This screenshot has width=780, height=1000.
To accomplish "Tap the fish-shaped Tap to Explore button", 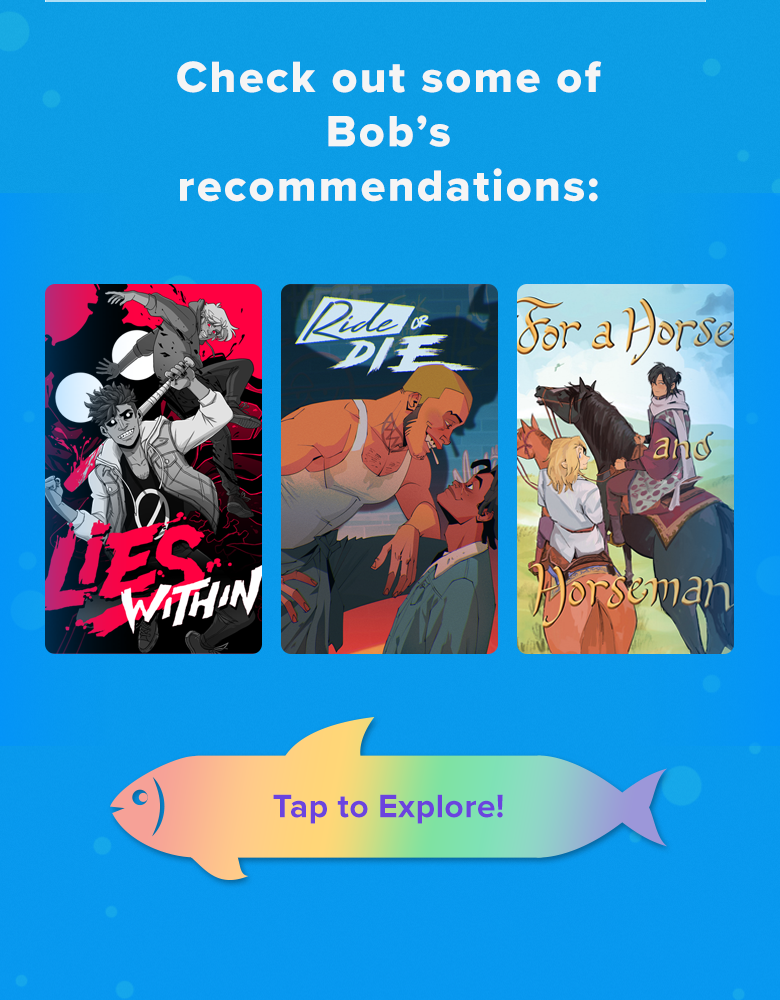I will tap(388, 806).
